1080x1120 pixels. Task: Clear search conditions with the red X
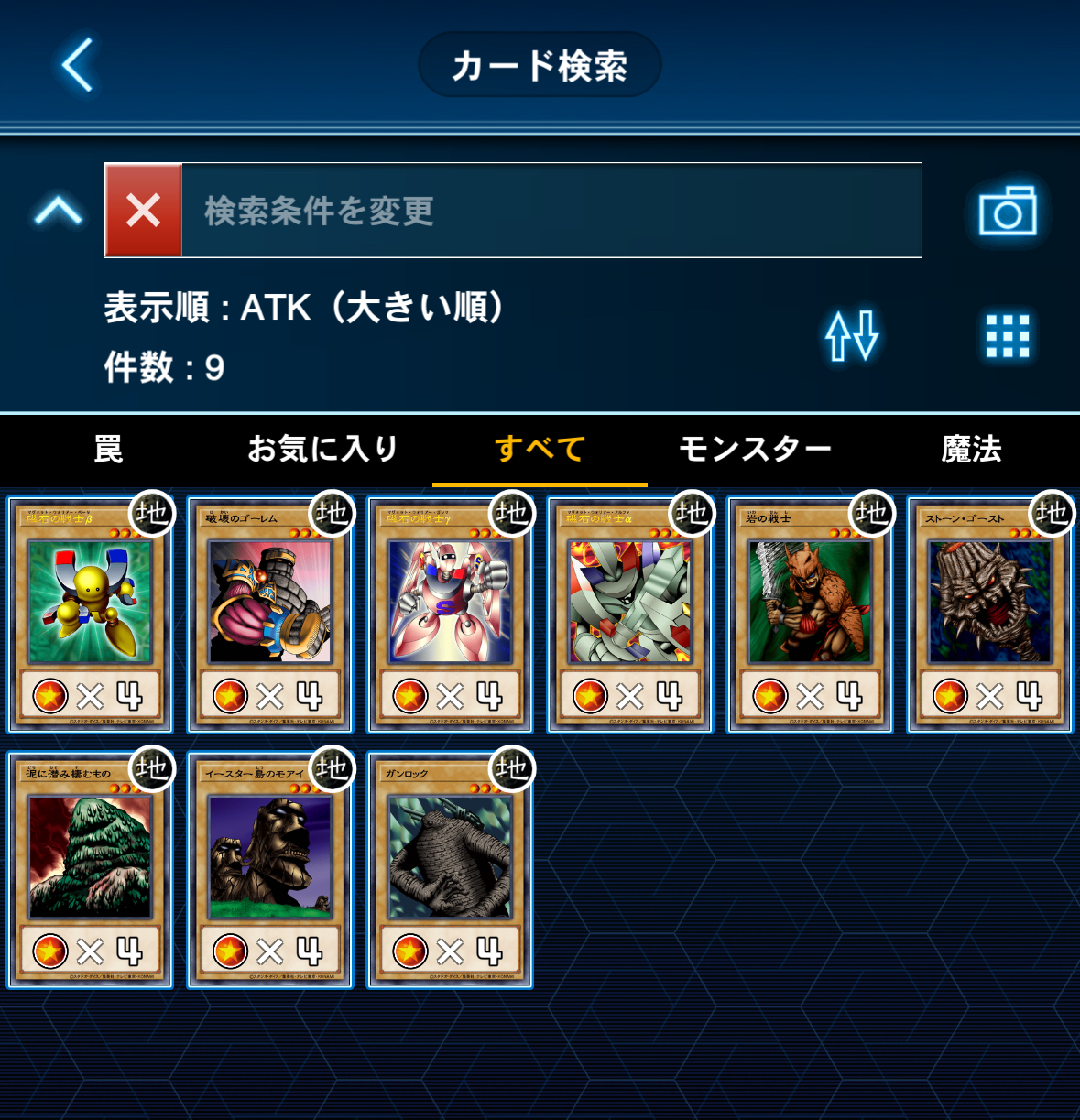[x=144, y=211]
